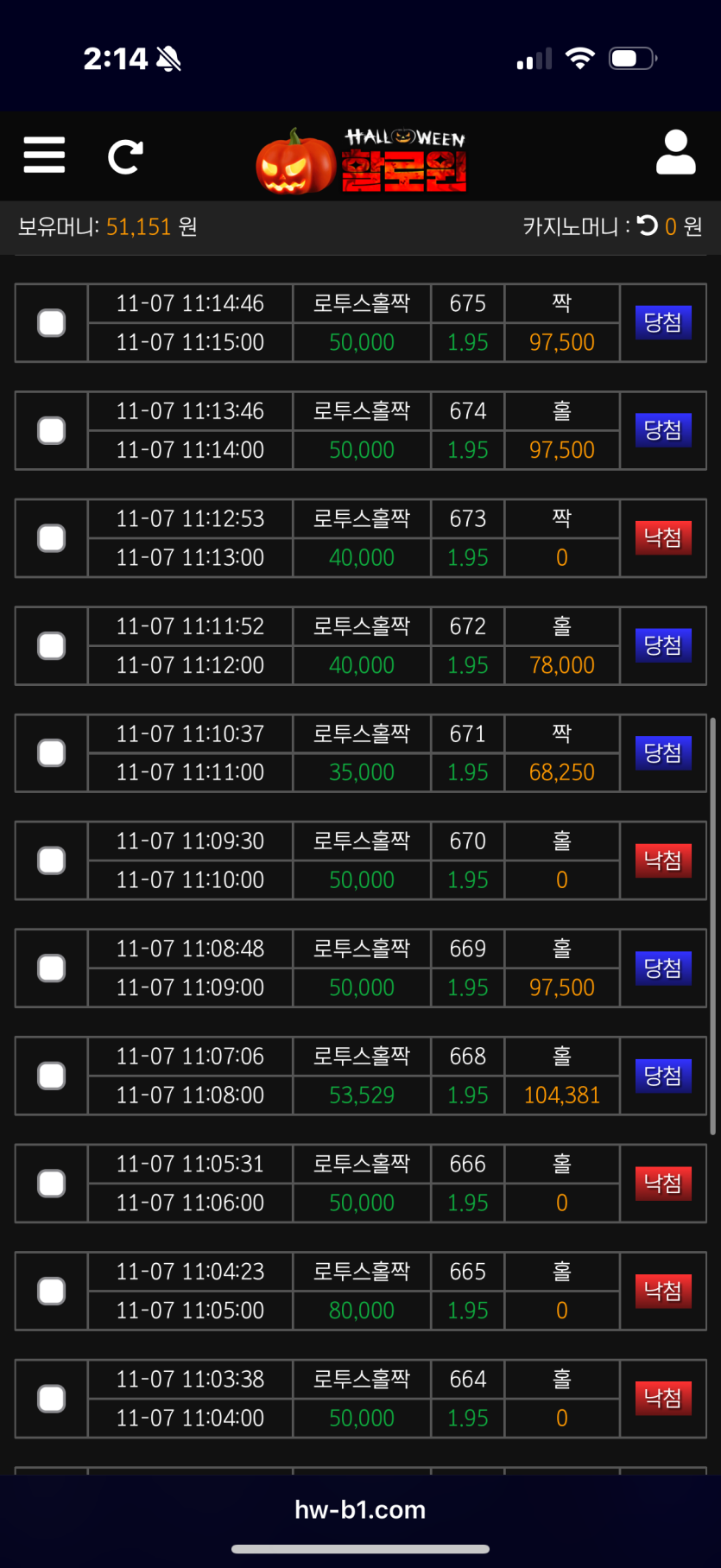Check the box for round 666

[x=52, y=1183]
